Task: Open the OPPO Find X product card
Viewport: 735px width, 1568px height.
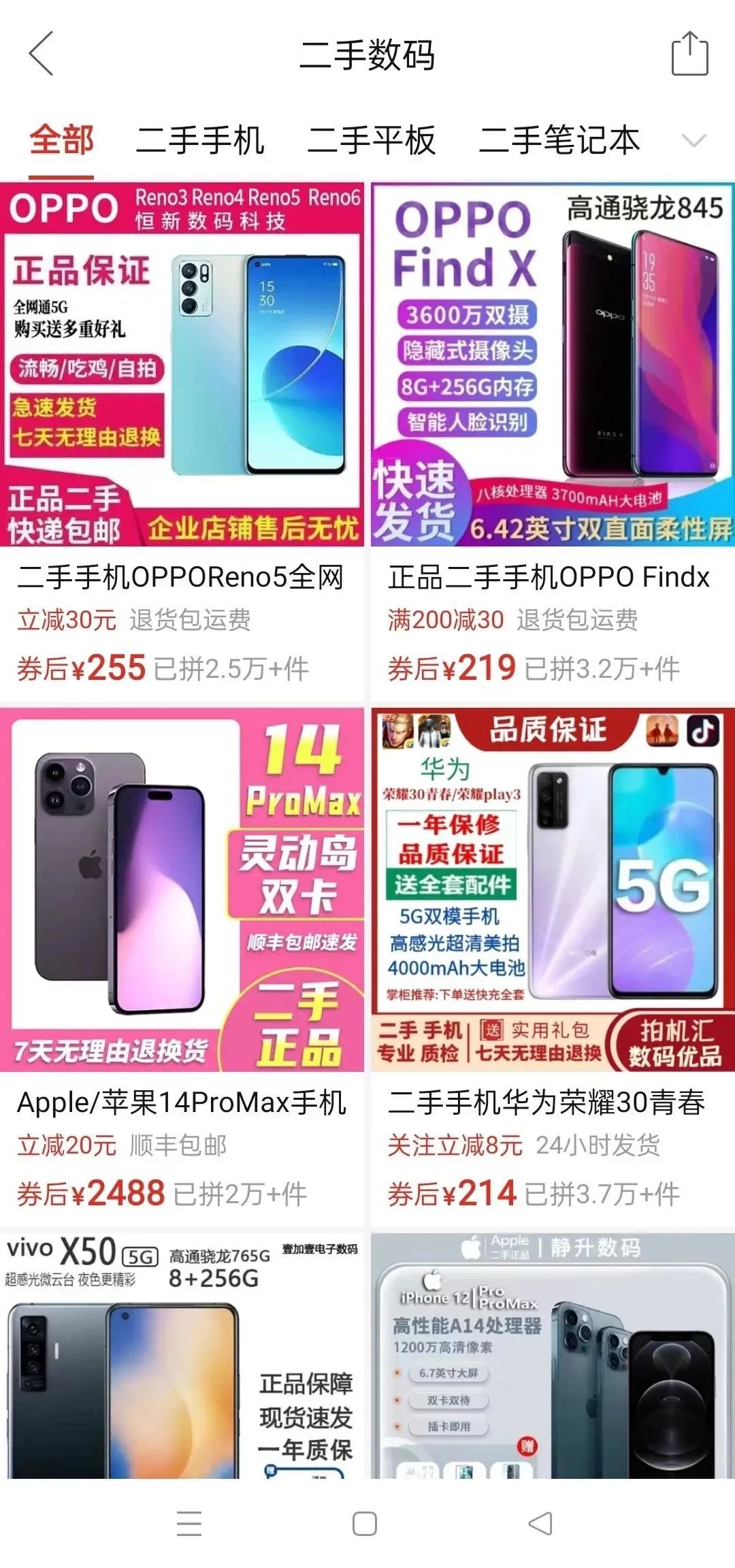Action: coord(553,441)
